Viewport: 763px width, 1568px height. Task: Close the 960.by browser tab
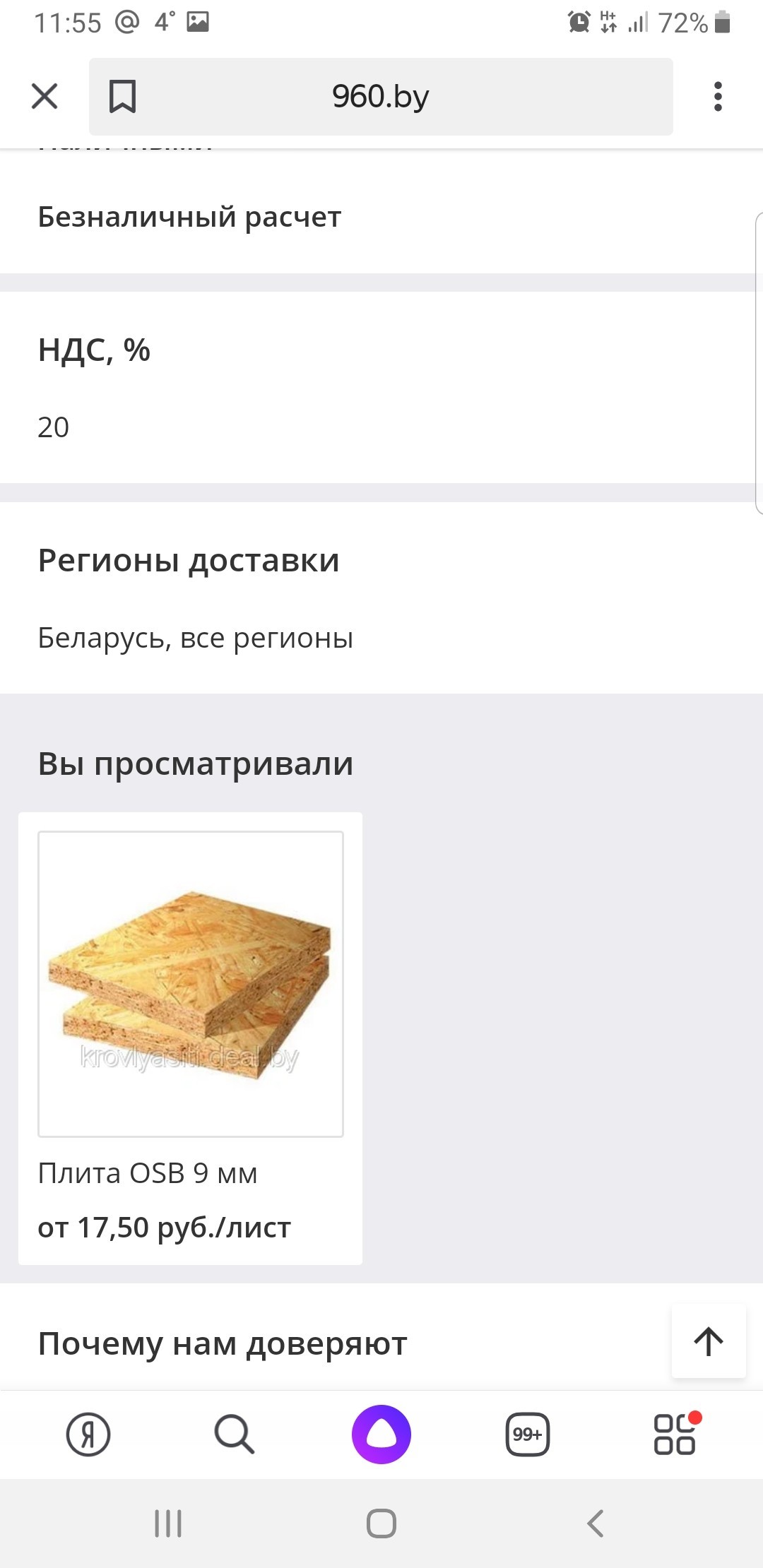coord(45,96)
